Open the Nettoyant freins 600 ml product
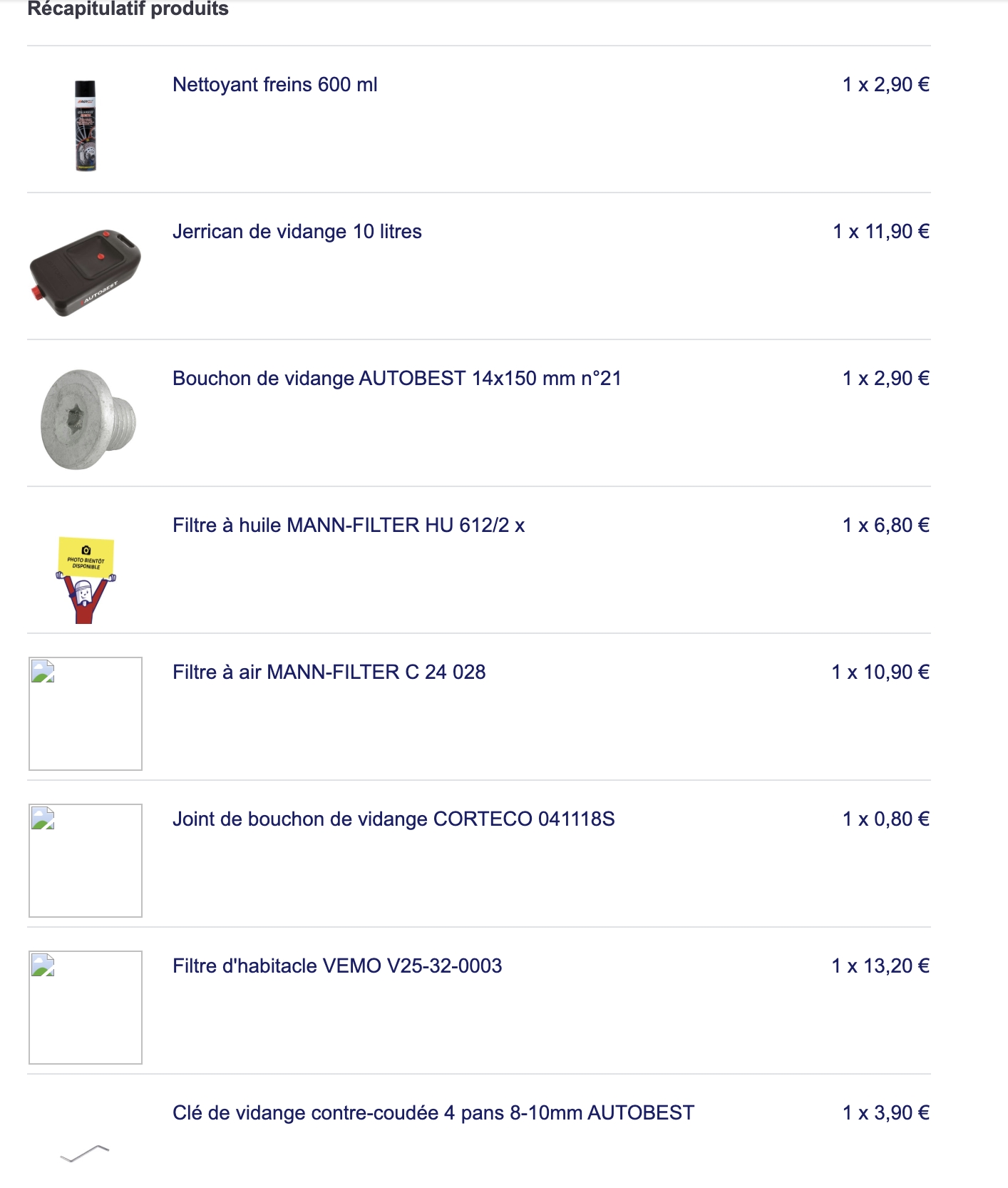This screenshot has width=1008, height=1188. [274, 85]
